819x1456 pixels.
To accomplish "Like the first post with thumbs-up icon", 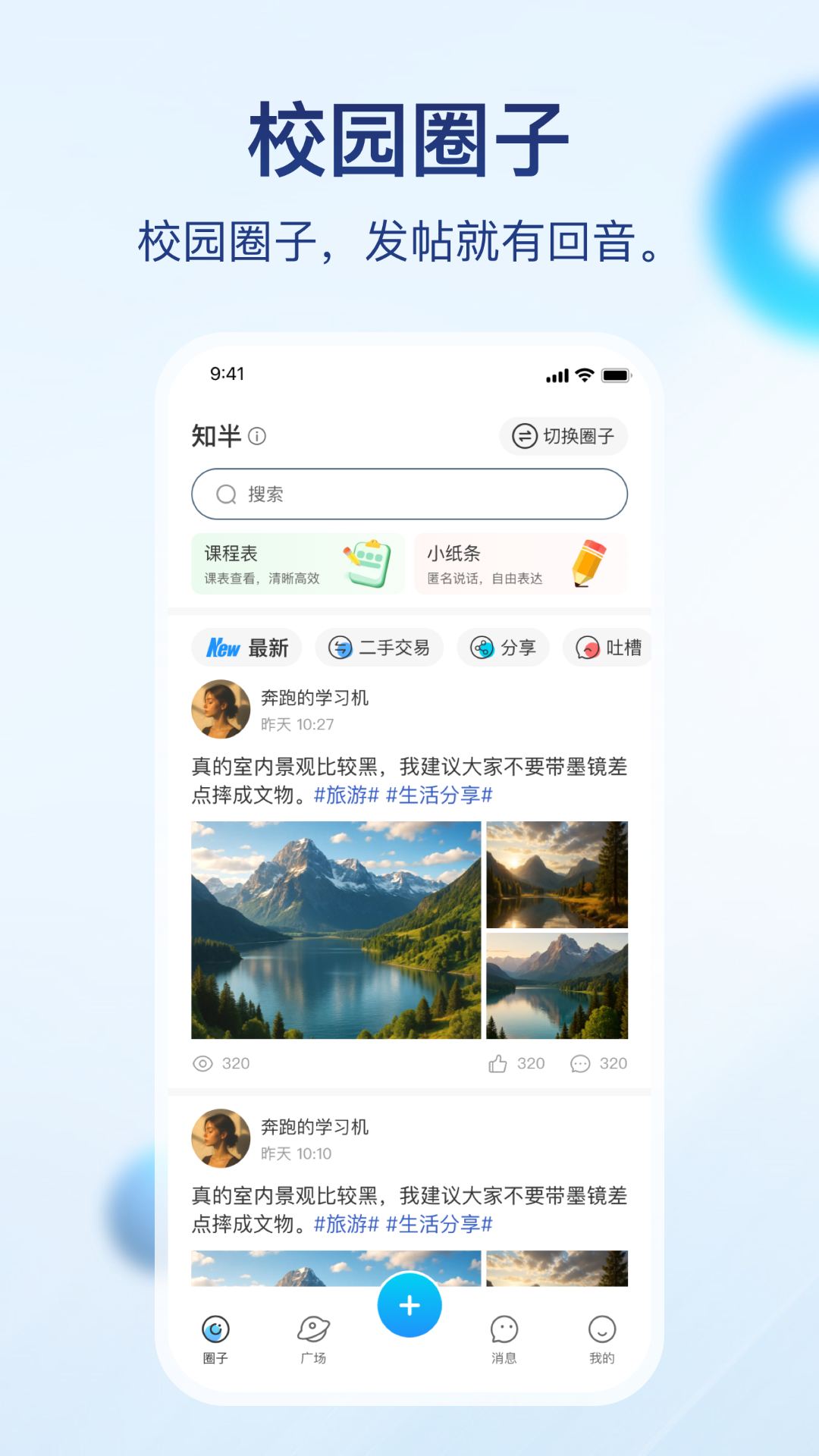I will (497, 1063).
